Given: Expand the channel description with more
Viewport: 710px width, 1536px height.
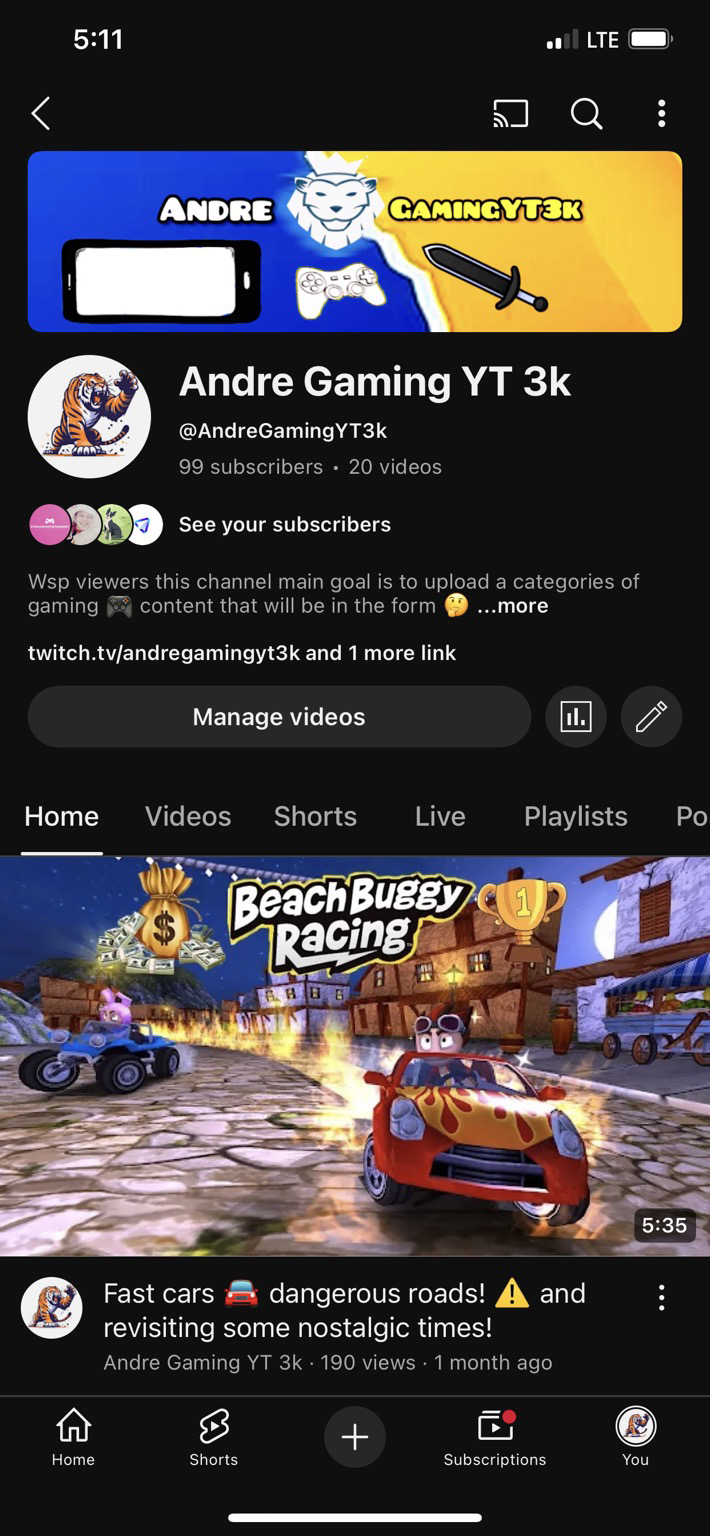Looking at the screenshot, I should (512, 606).
